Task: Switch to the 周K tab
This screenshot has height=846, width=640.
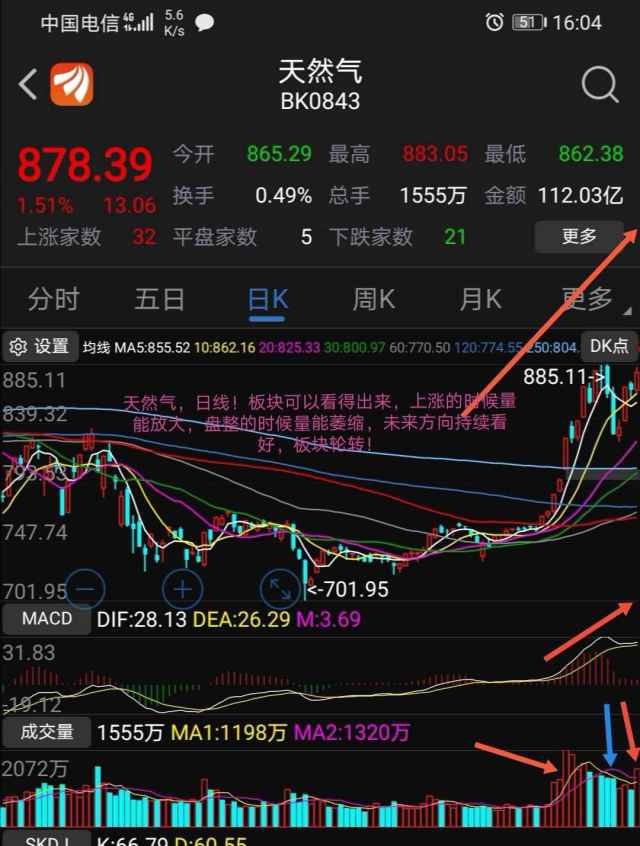Action: tap(374, 299)
